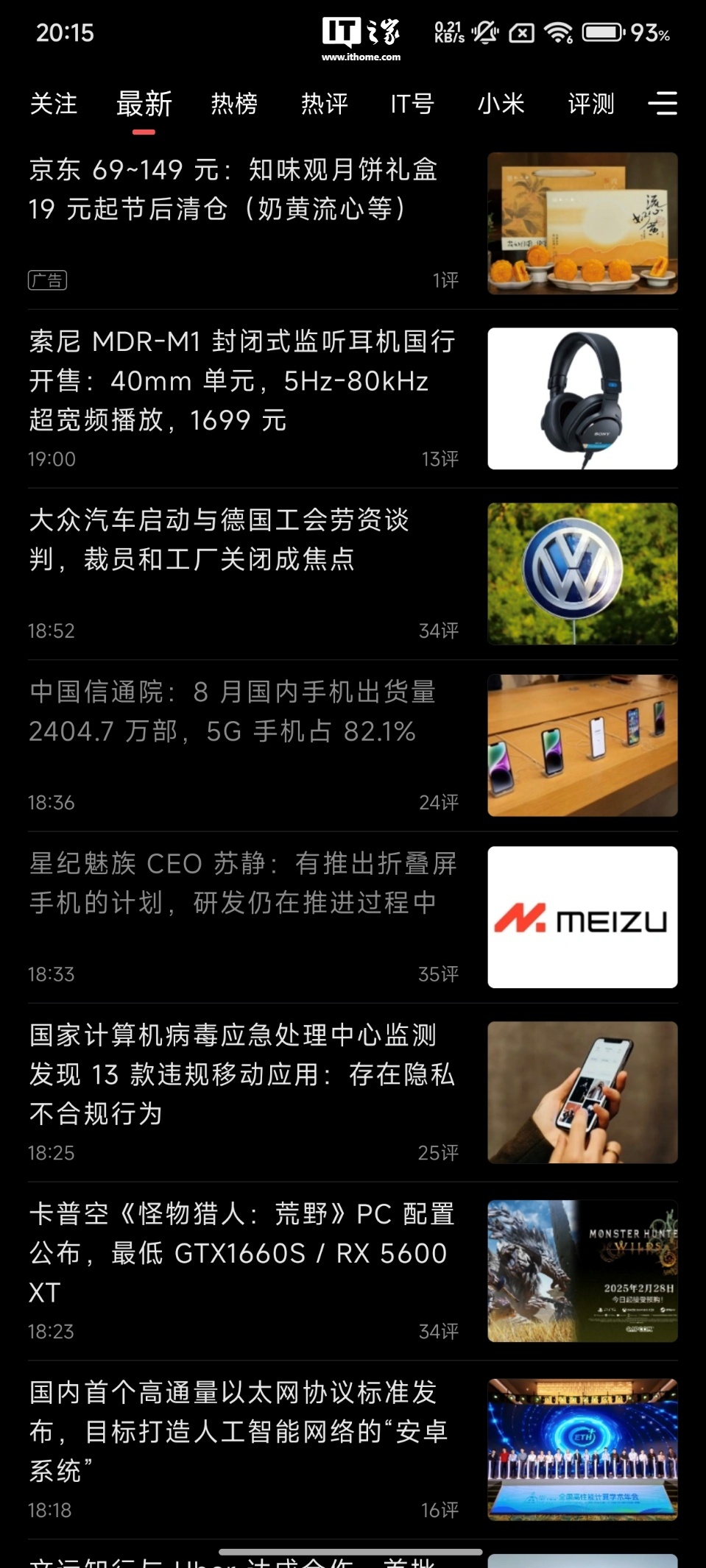The image size is (706, 1568).
Task: Switch to the 关注 tab
Action: click(53, 104)
